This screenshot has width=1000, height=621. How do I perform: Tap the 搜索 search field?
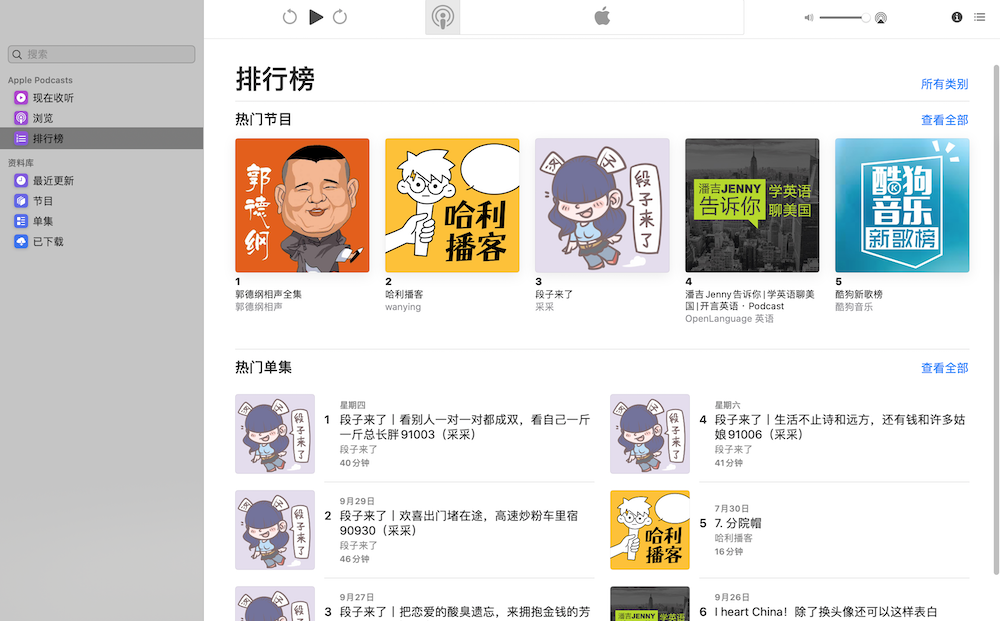click(102, 54)
